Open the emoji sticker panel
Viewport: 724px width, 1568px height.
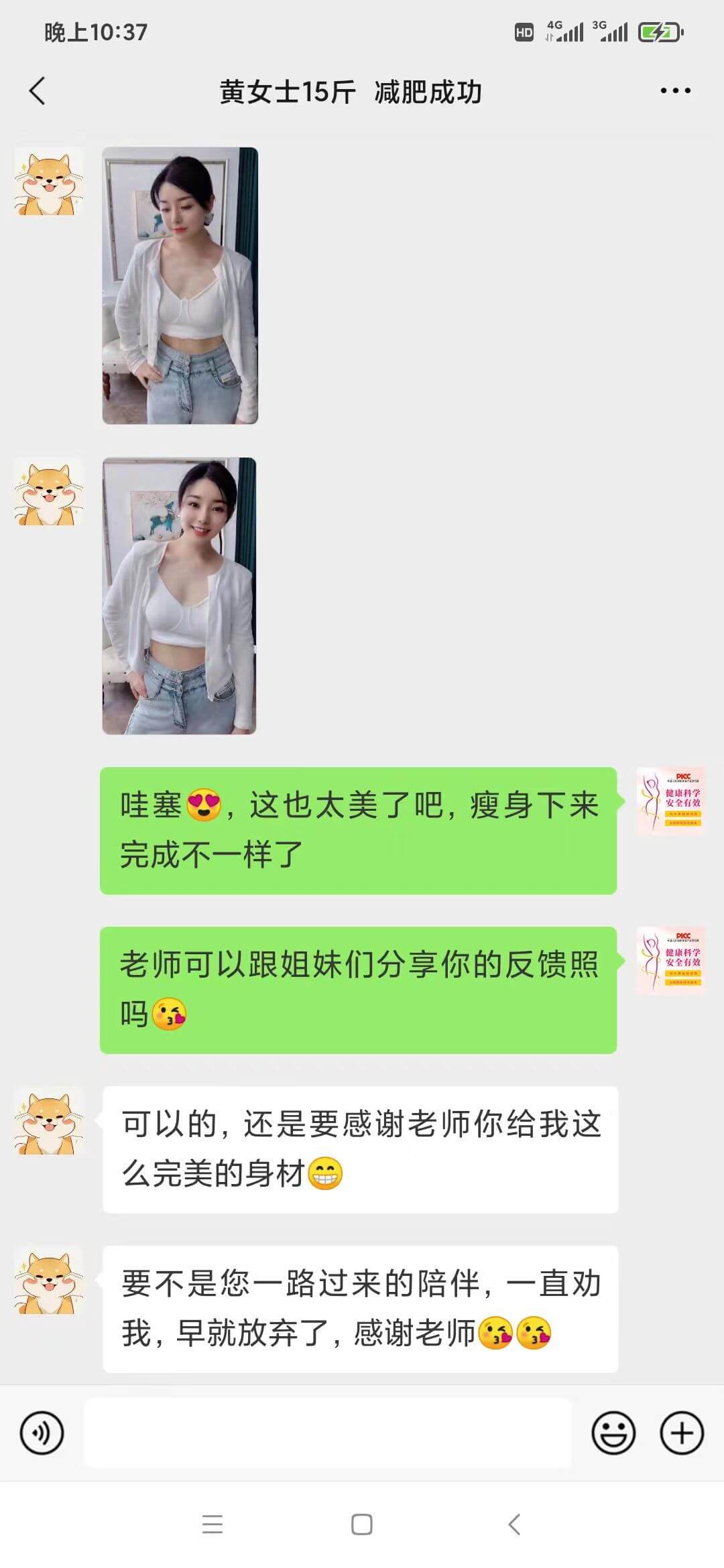[613, 1433]
